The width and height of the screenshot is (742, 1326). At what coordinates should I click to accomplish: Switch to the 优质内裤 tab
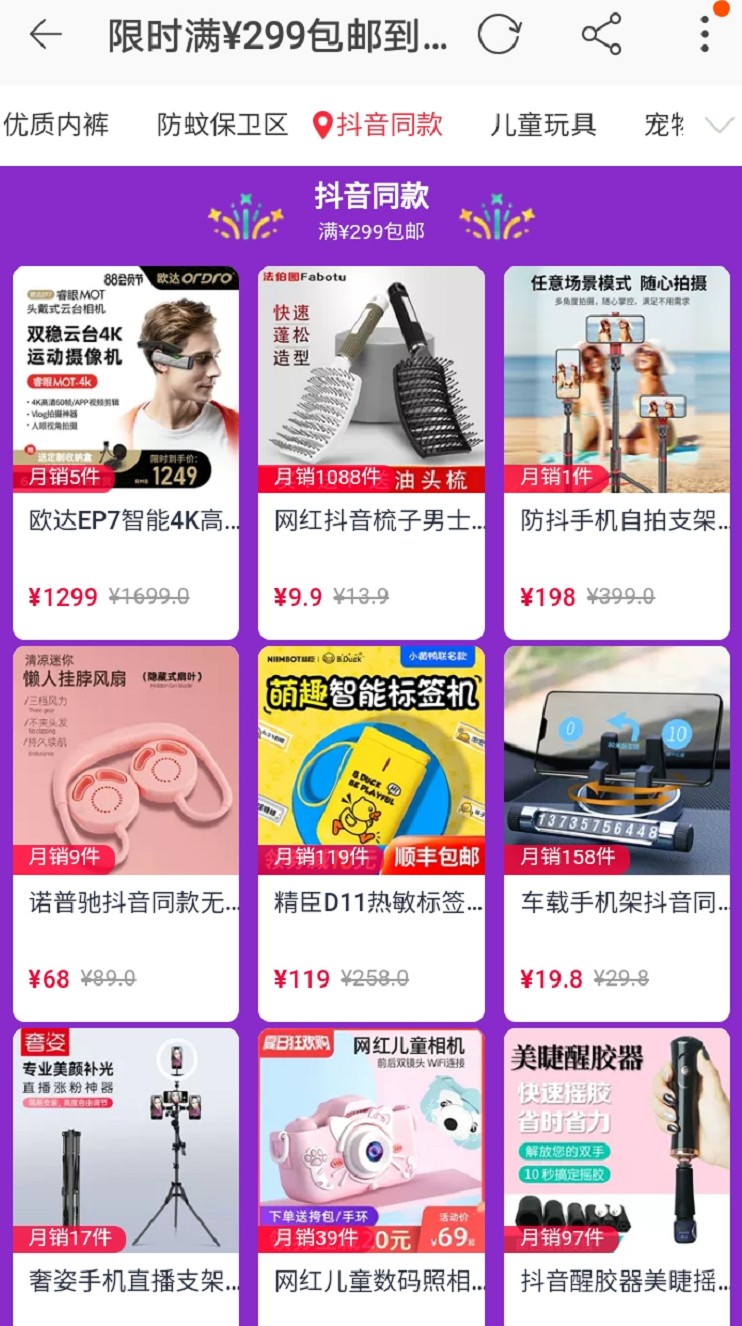click(56, 125)
